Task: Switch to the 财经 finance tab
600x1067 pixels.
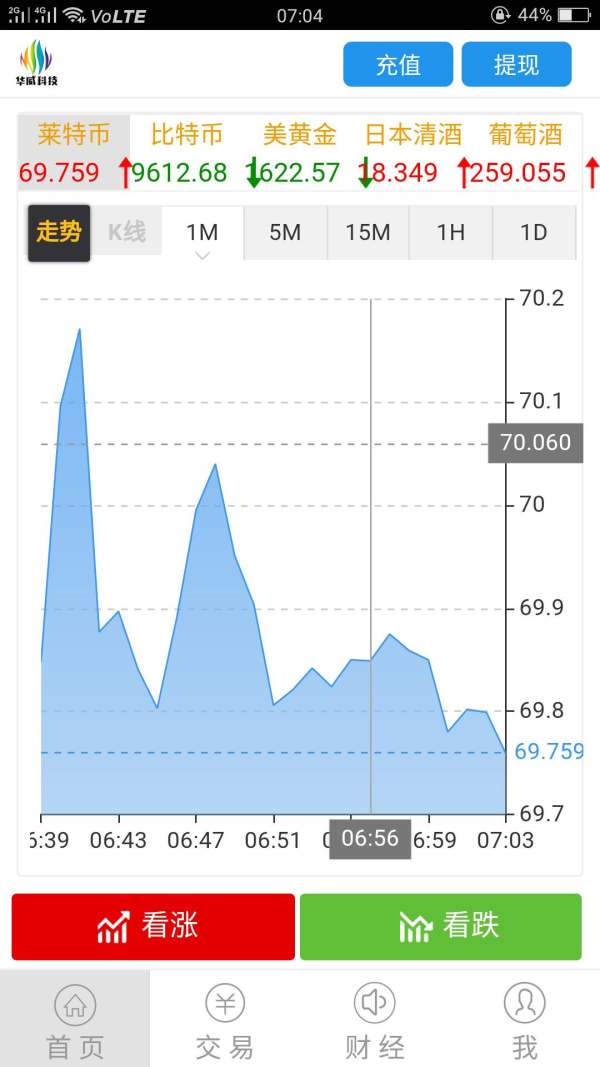Action: [375, 1019]
